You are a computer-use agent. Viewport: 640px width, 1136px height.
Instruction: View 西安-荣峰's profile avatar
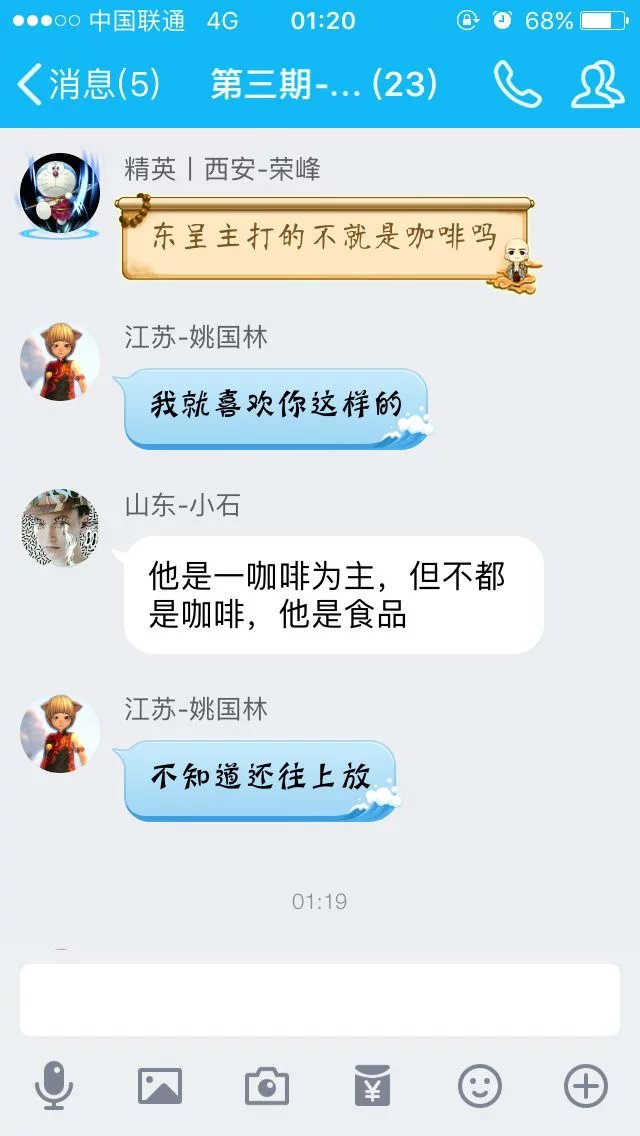[60, 194]
